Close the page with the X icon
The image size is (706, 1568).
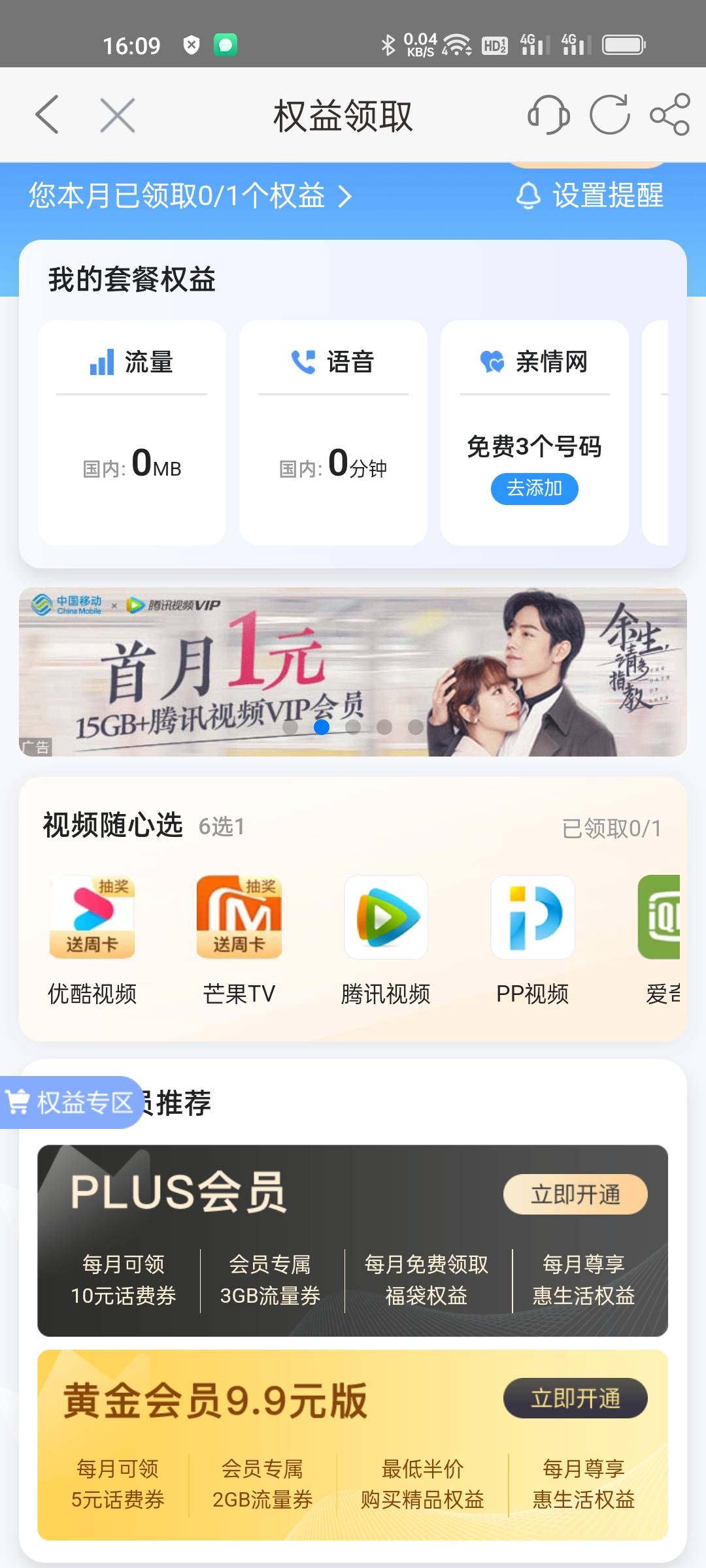coord(118,115)
